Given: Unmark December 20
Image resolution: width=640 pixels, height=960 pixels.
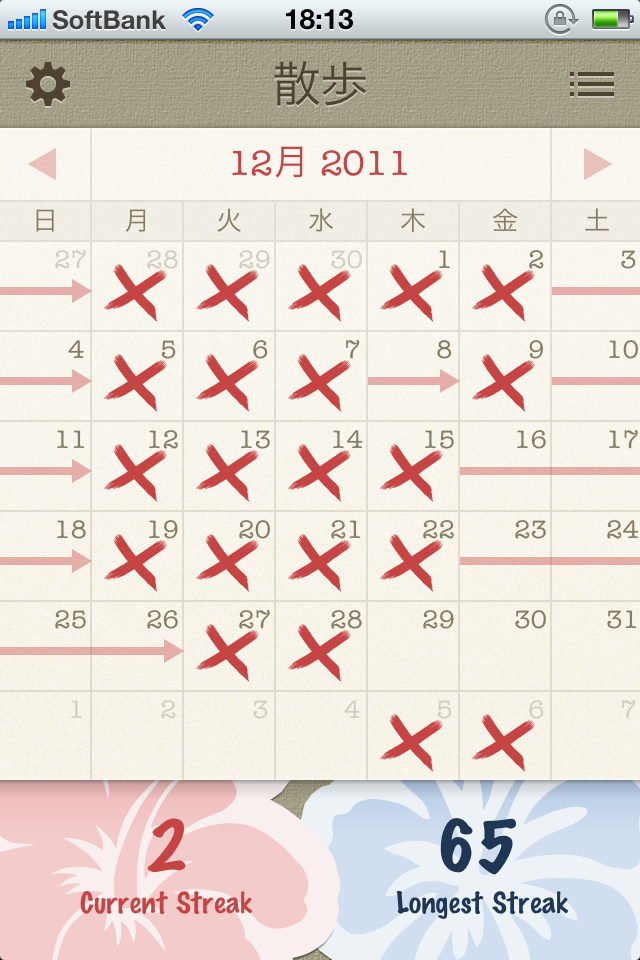Looking at the screenshot, I should pos(229,556).
